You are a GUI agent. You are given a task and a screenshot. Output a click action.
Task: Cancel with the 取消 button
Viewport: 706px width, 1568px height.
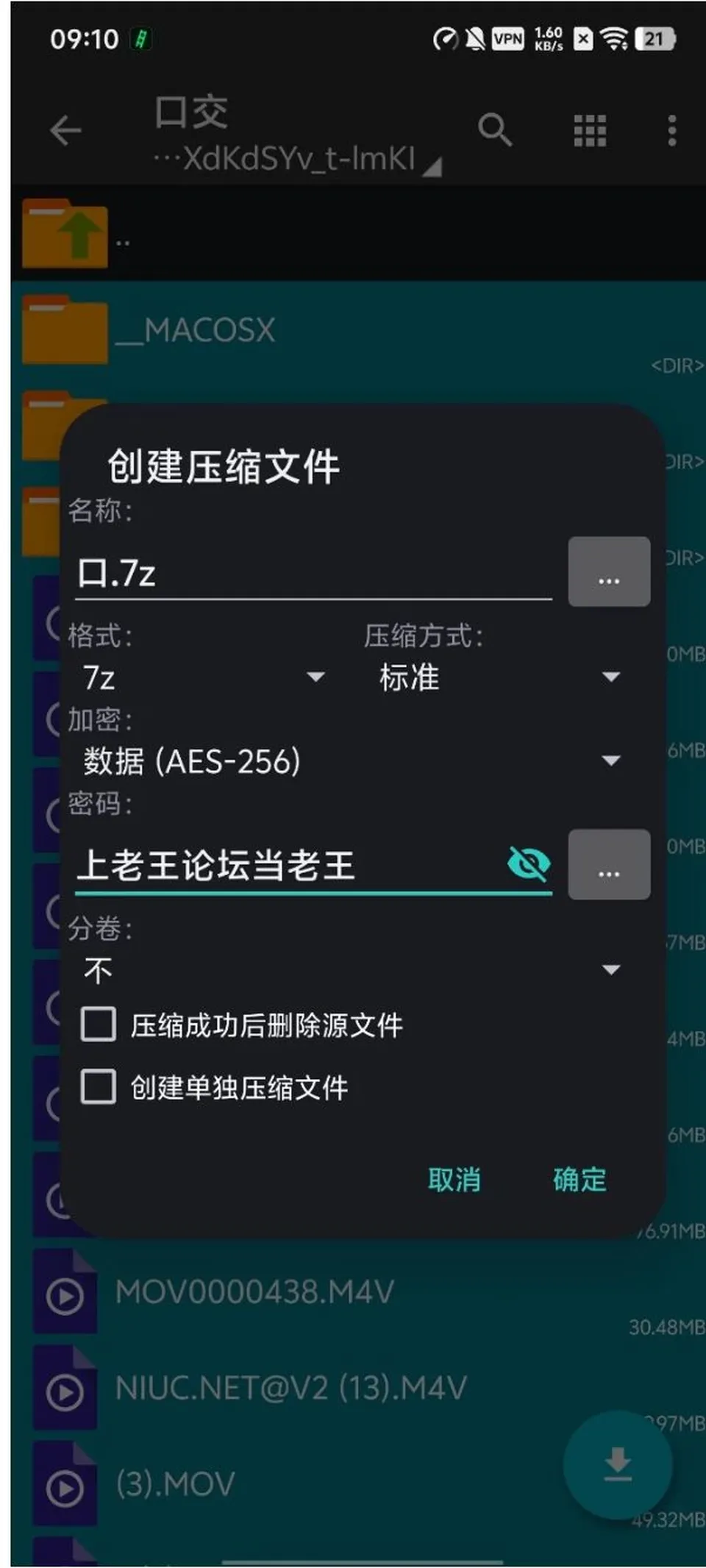tap(454, 1180)
